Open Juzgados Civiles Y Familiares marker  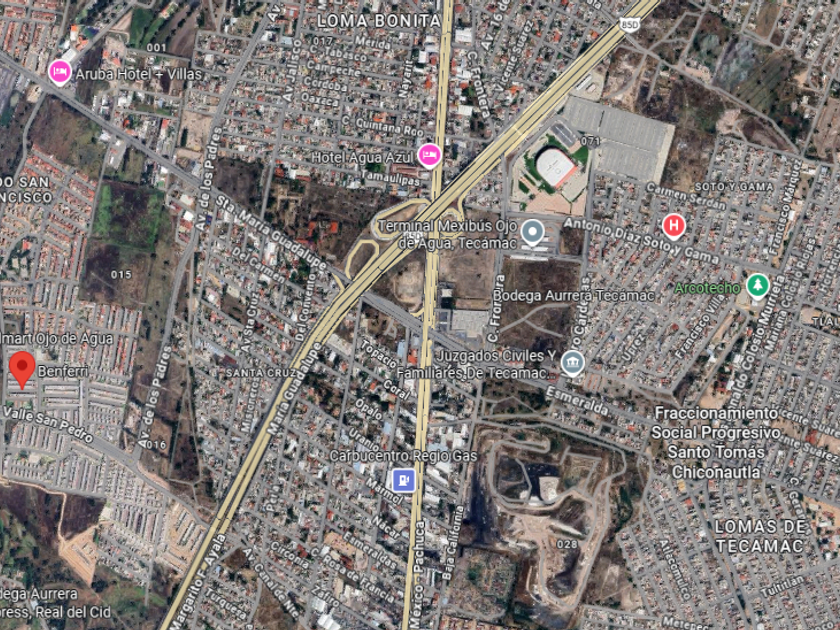click(573, 364)
